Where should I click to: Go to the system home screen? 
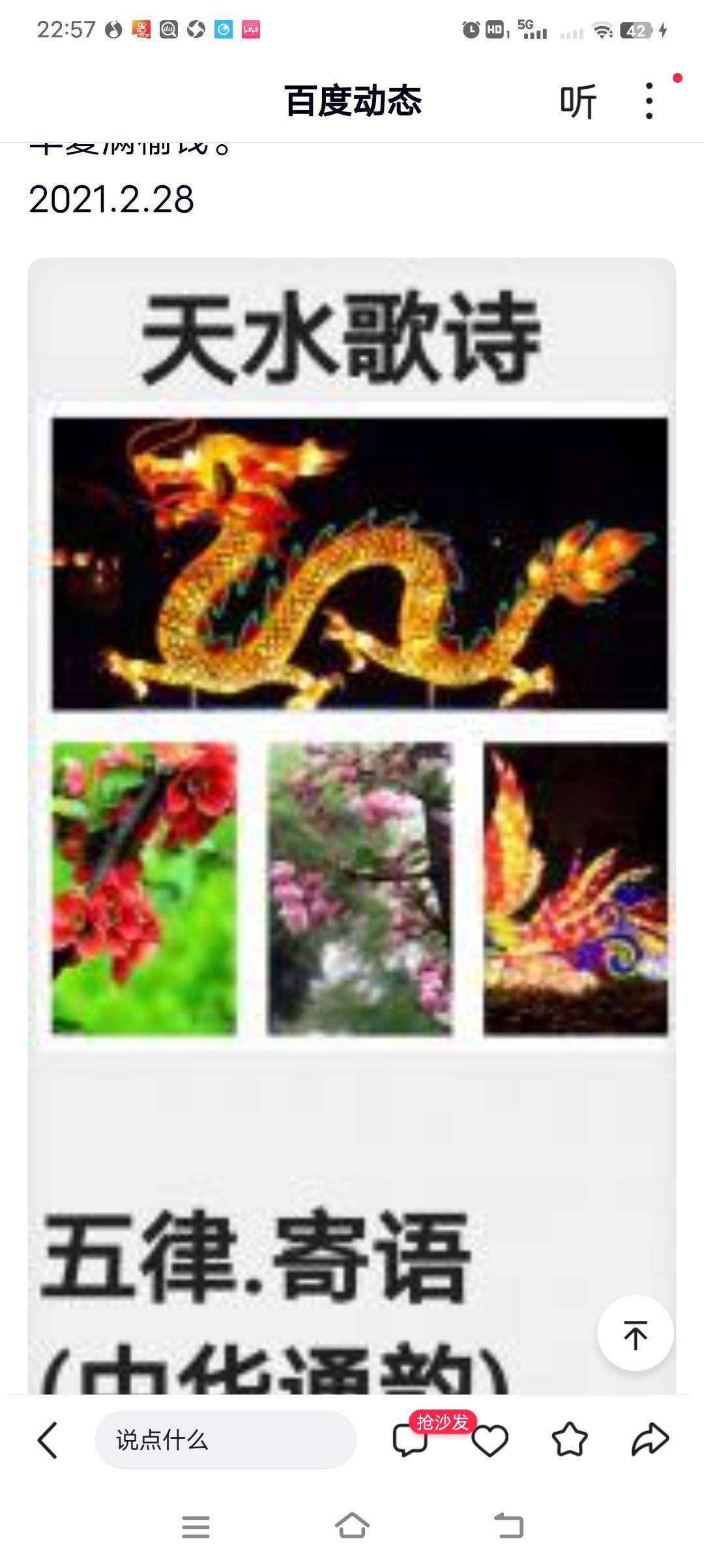[x=352, y=1526]
